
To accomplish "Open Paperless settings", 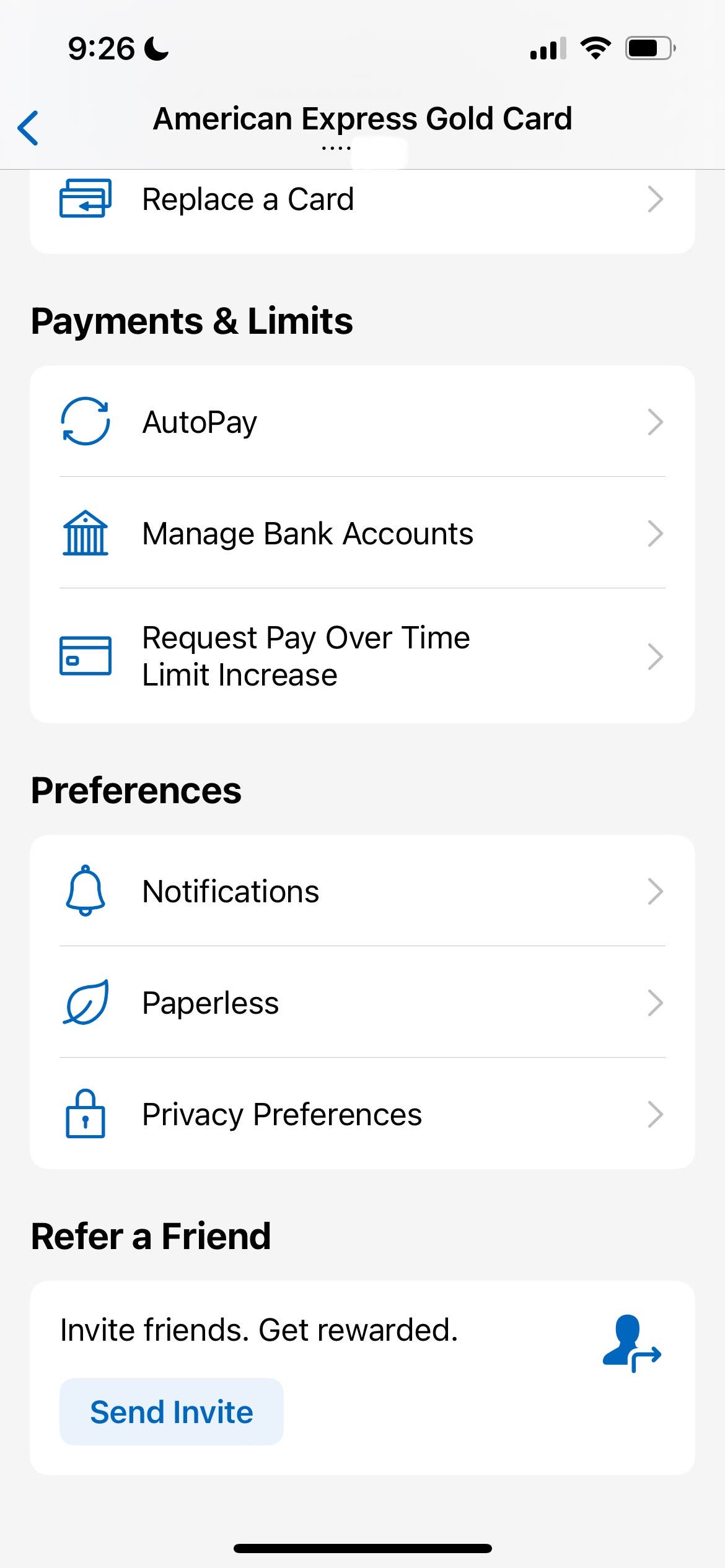I will 362,1003.
